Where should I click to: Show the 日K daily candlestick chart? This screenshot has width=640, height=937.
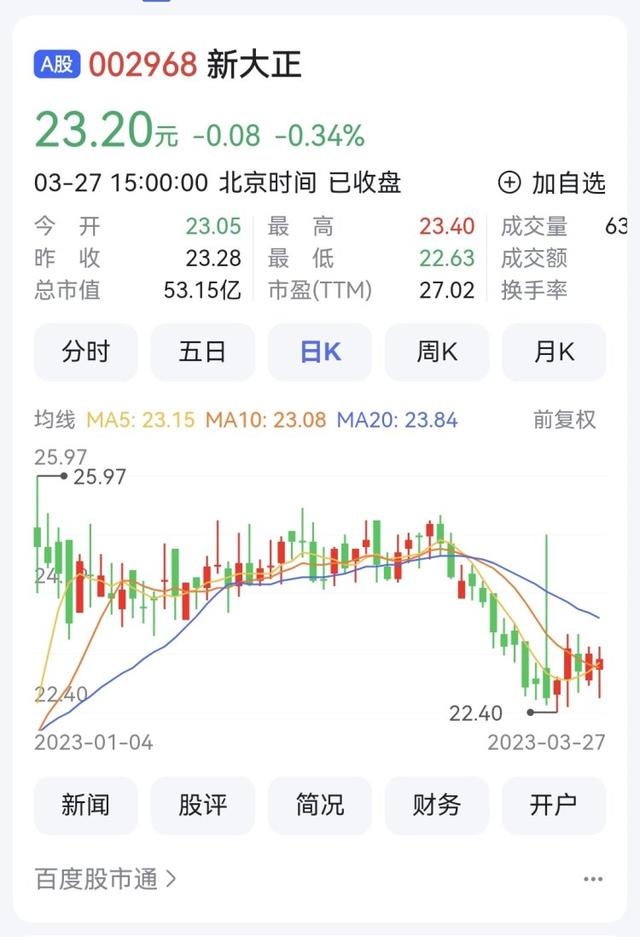pyautogui.click(x=320, y=352)
